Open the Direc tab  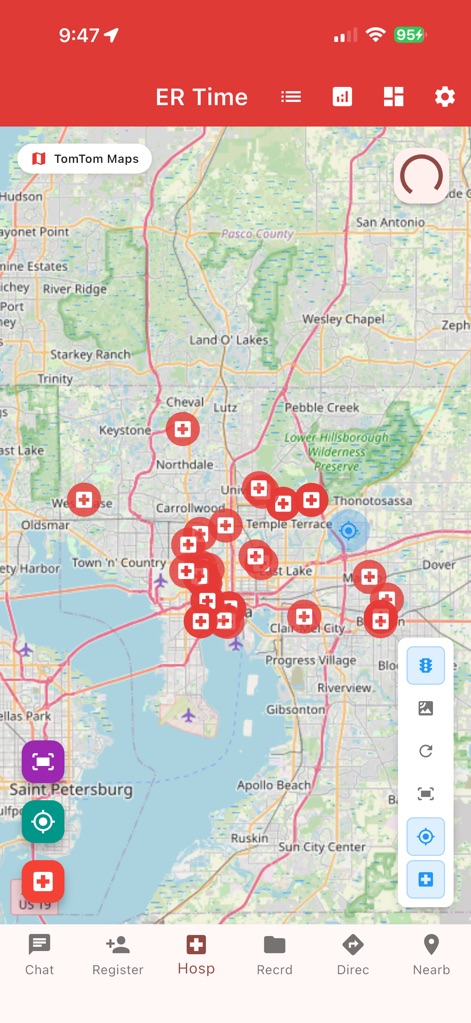pyautogui.click(x=353, y=954)
